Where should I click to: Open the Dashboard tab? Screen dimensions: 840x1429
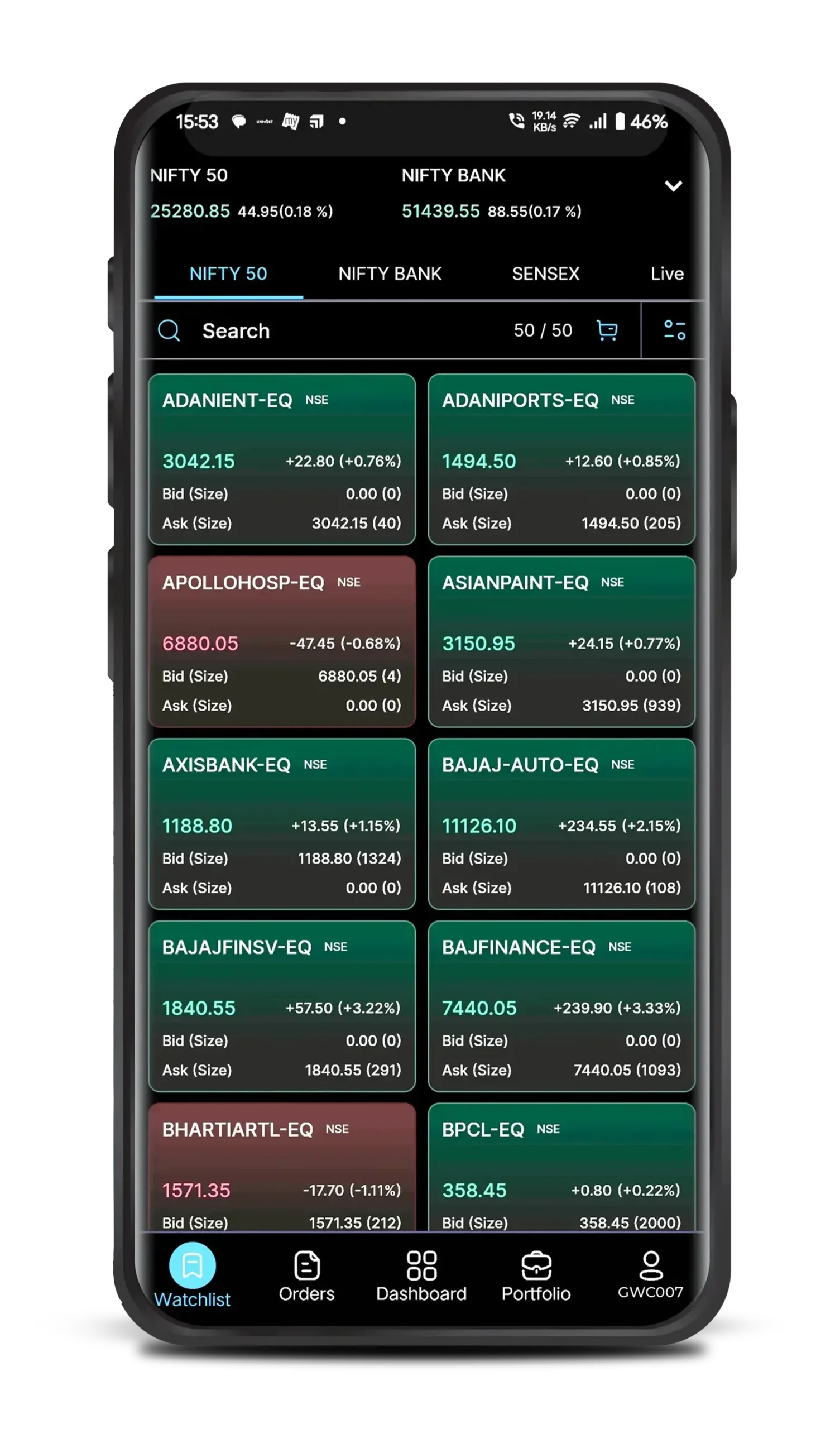(x=421, y=1277)
